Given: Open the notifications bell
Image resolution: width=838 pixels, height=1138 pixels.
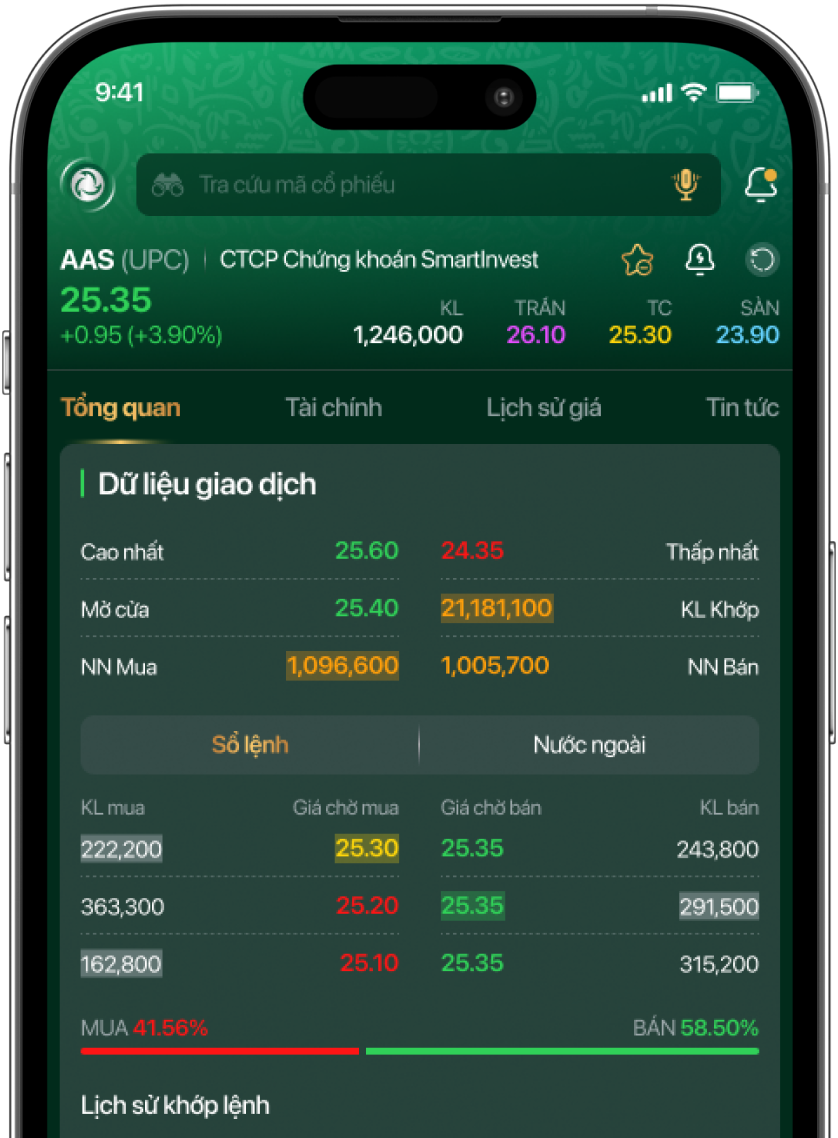Looking at the screenshot, I should tap(761, 185).
